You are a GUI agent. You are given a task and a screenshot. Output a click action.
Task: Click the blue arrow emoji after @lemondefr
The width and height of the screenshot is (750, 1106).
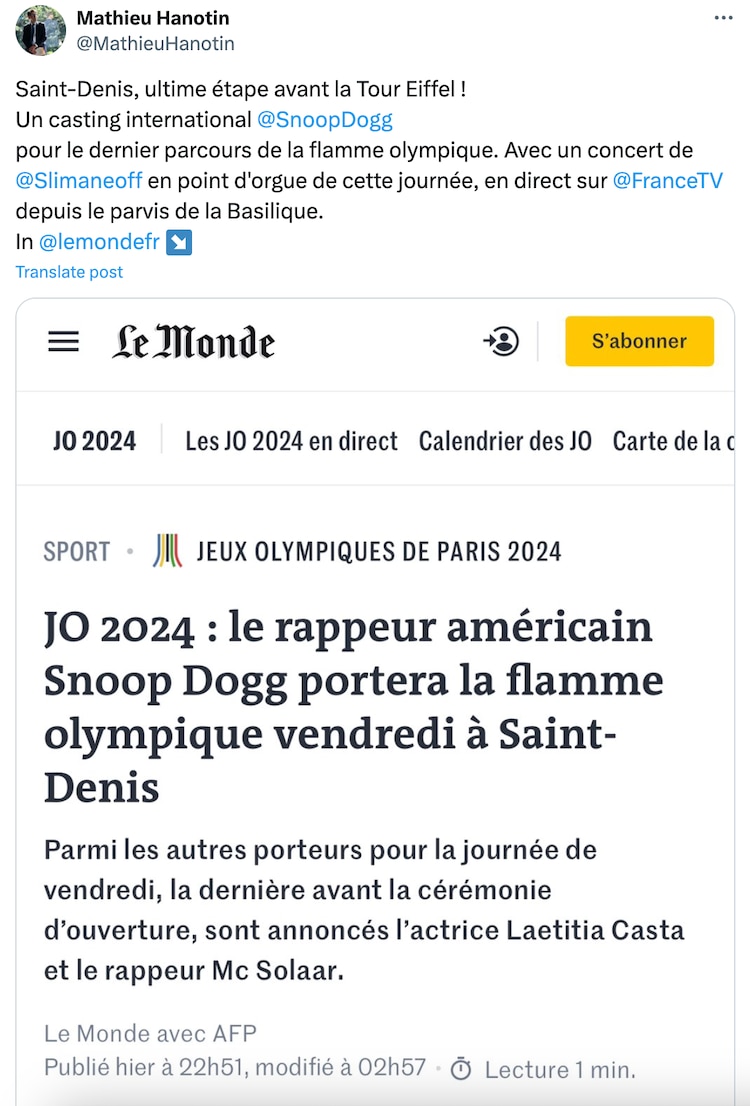[x=177, y=241]
